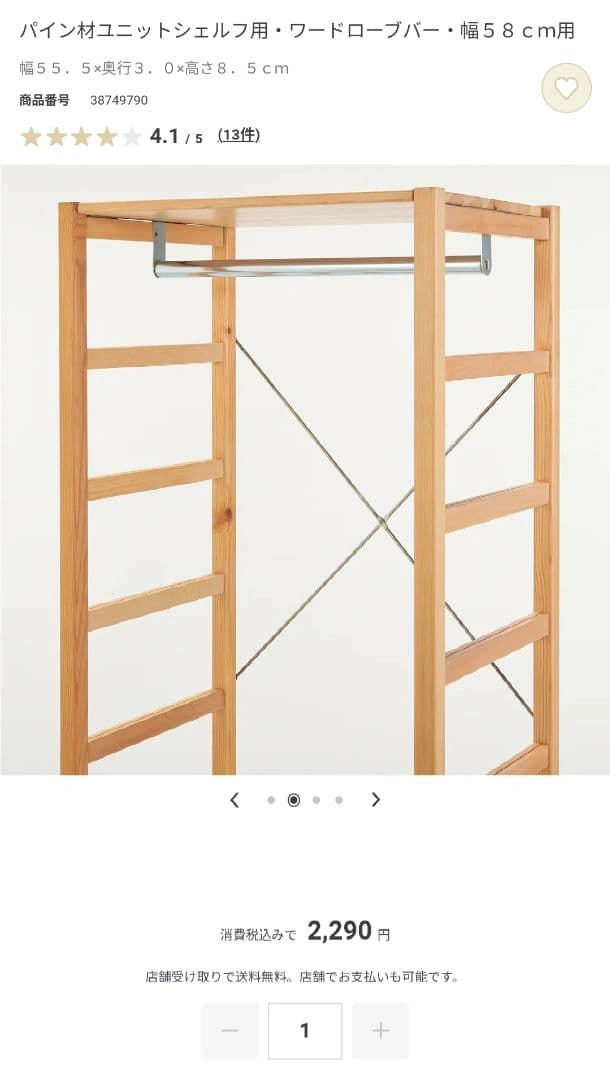Add product to favorites with heart icon
610x1080 pixels.
tap(566, 88)
